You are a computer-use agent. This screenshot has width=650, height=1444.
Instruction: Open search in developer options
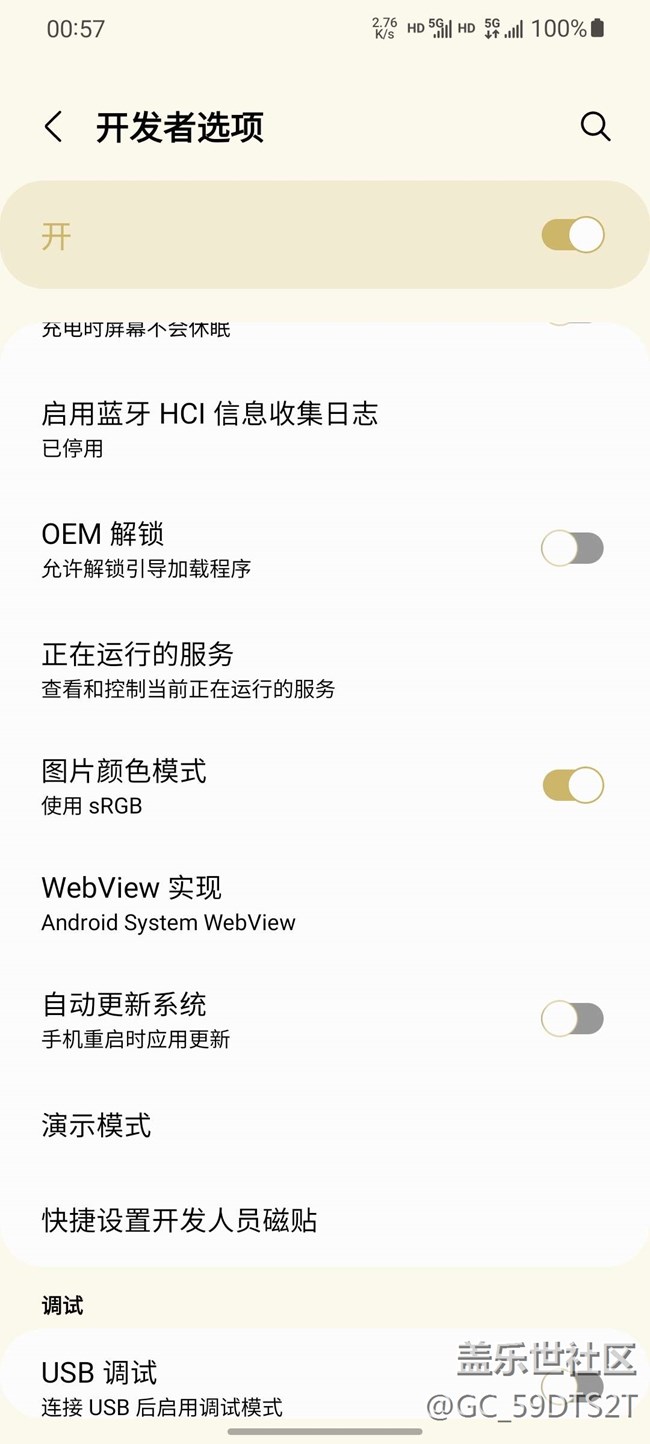pyautogui.click(x=595, y=126)
